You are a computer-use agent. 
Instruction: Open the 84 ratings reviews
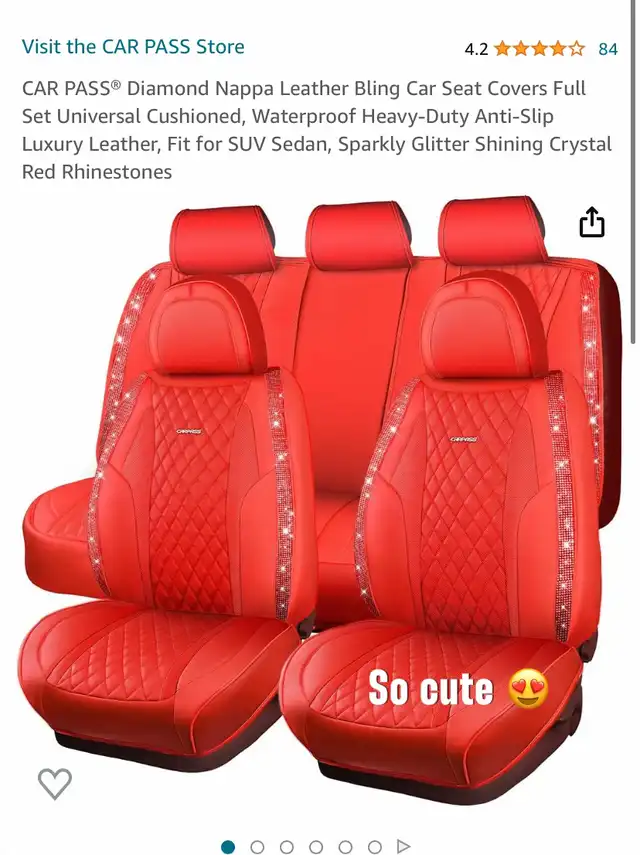coord(607,48)
